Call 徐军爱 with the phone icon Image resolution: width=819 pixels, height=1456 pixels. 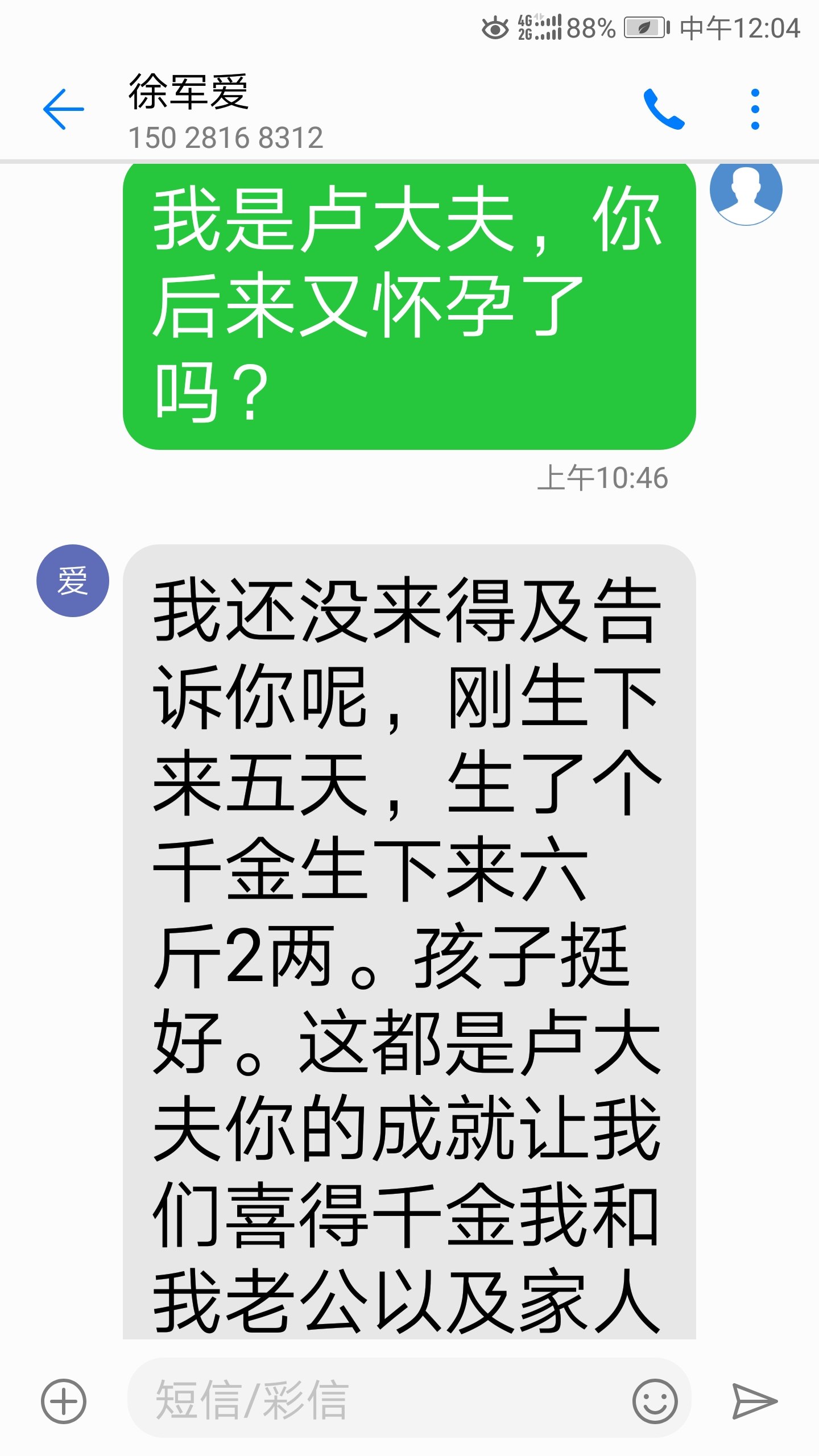coord(663,109)
